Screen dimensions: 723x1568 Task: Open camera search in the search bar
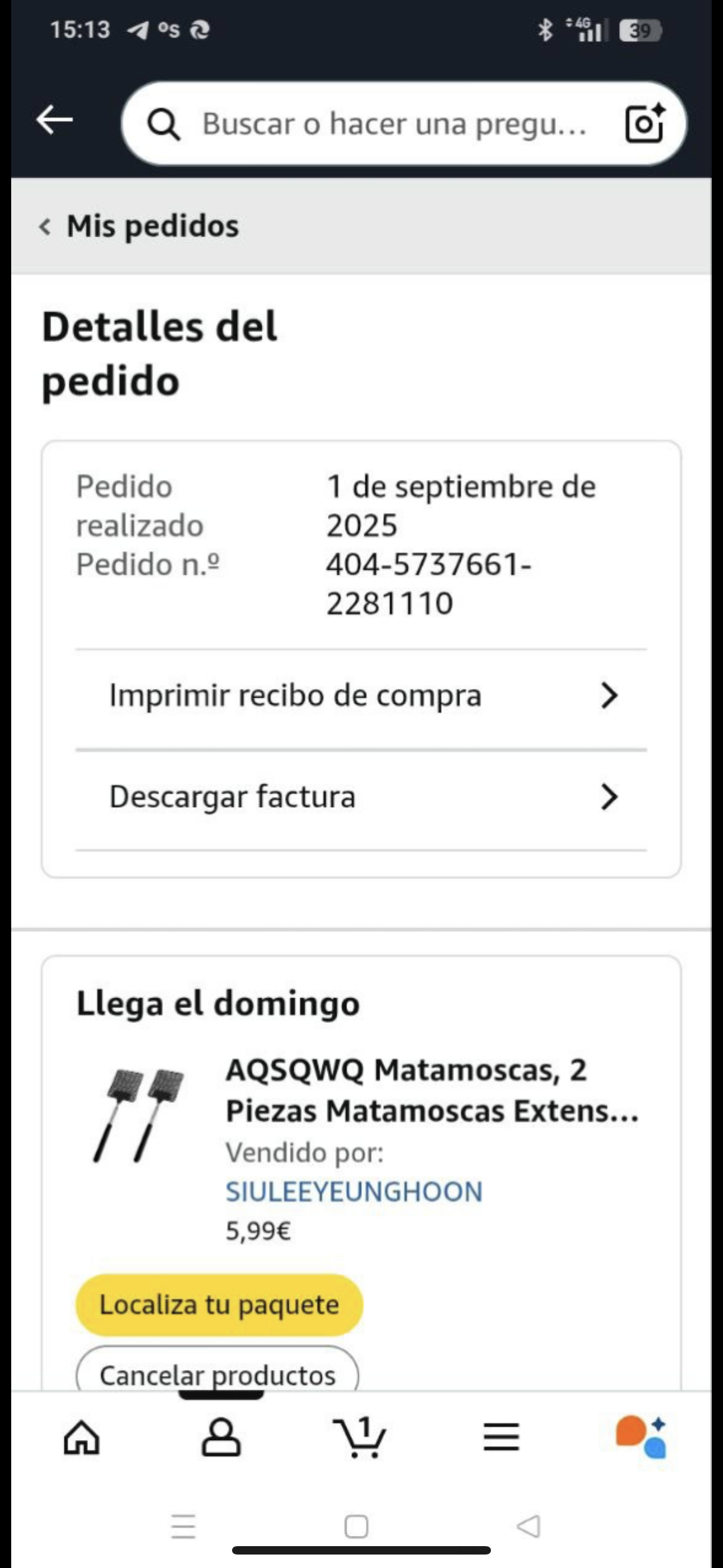[645, 123]
